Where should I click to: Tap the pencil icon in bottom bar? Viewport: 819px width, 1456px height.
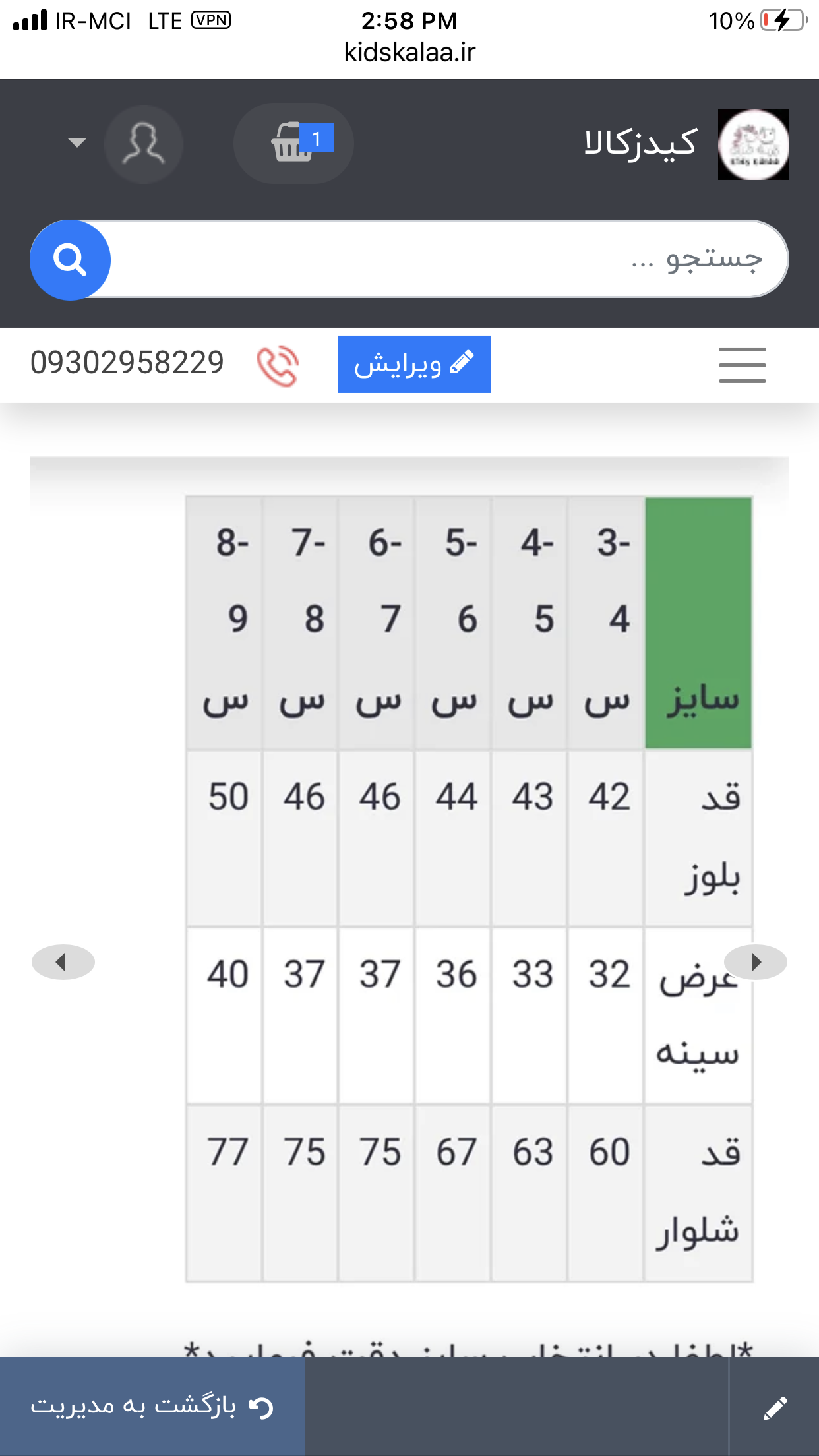pyautogui.click(x=775, y=1408)
